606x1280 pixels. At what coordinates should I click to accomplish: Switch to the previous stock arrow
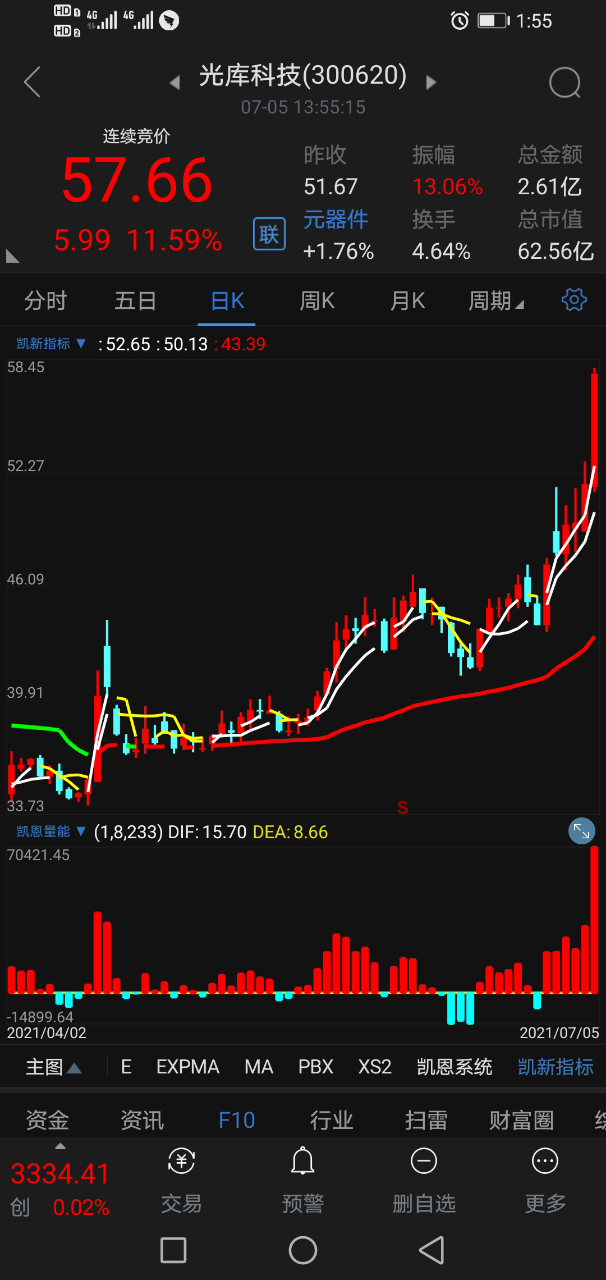[175, 83]
